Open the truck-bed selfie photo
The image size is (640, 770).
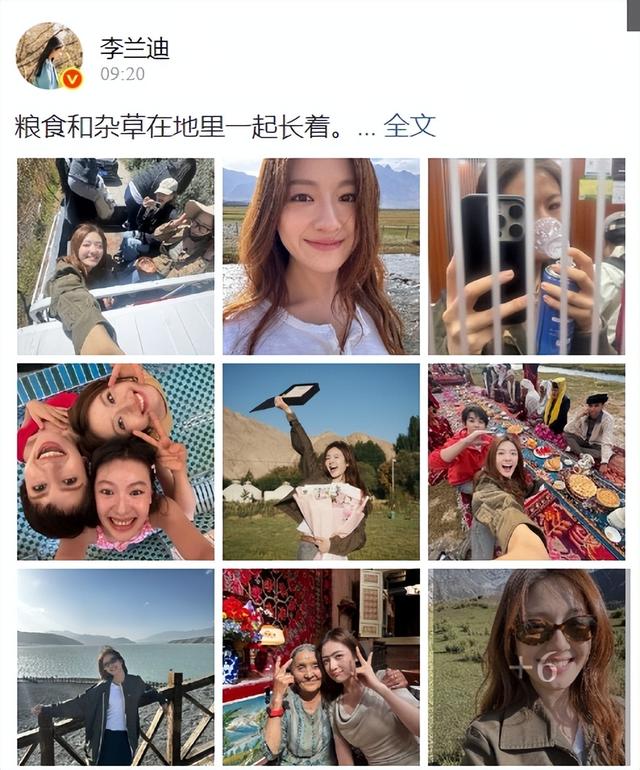click(115, 256)
